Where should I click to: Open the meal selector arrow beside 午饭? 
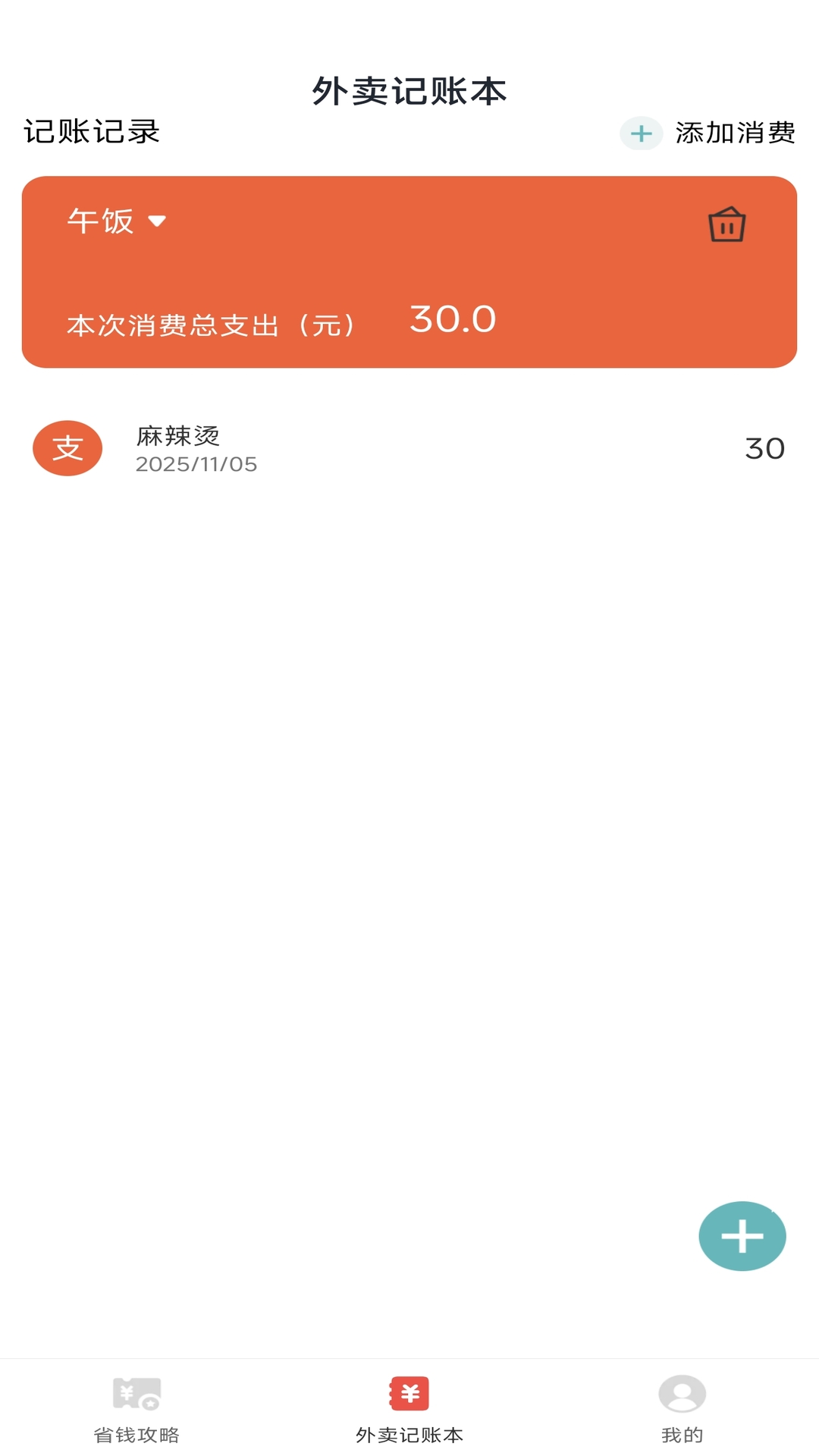[157, 223]
